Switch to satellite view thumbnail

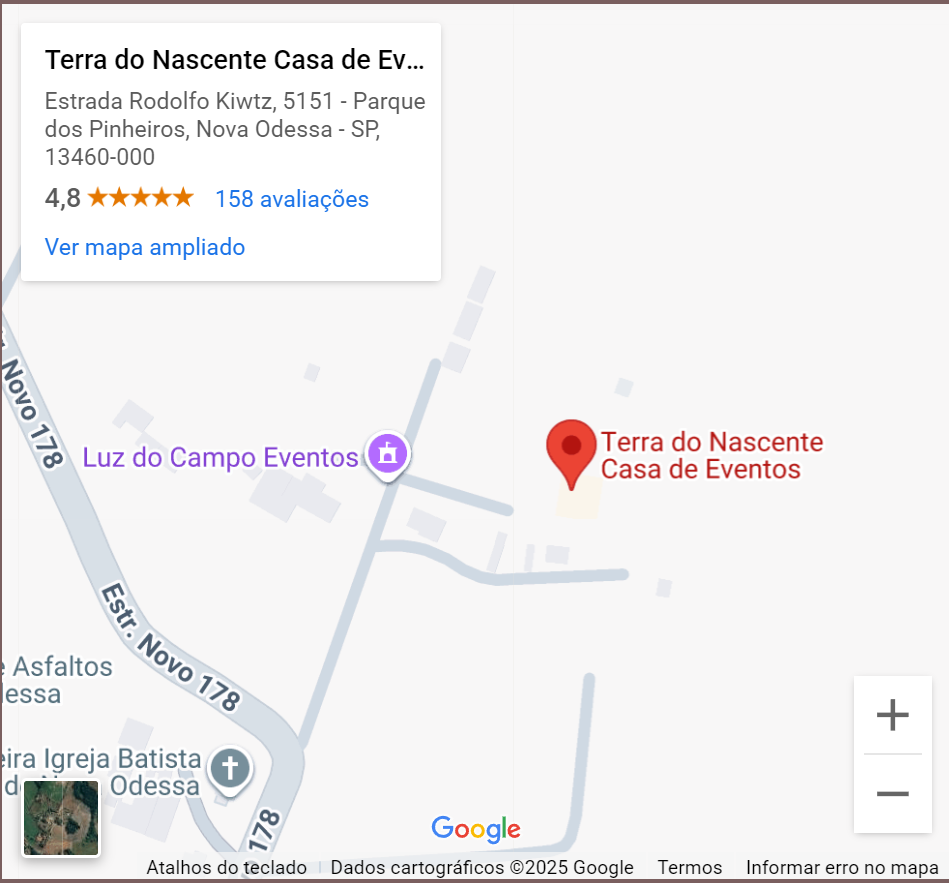point(61,818)
